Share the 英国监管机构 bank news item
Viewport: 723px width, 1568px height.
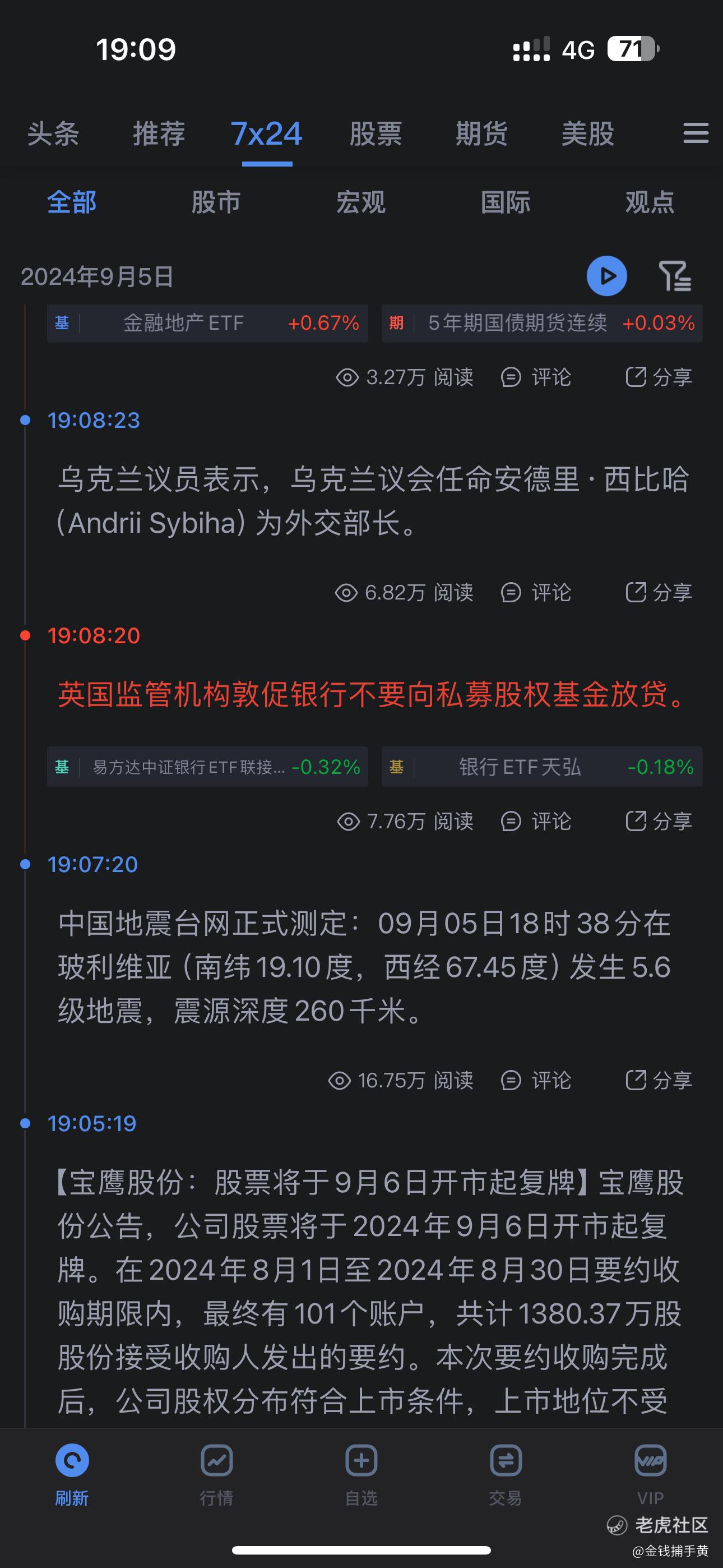(659, 821)
